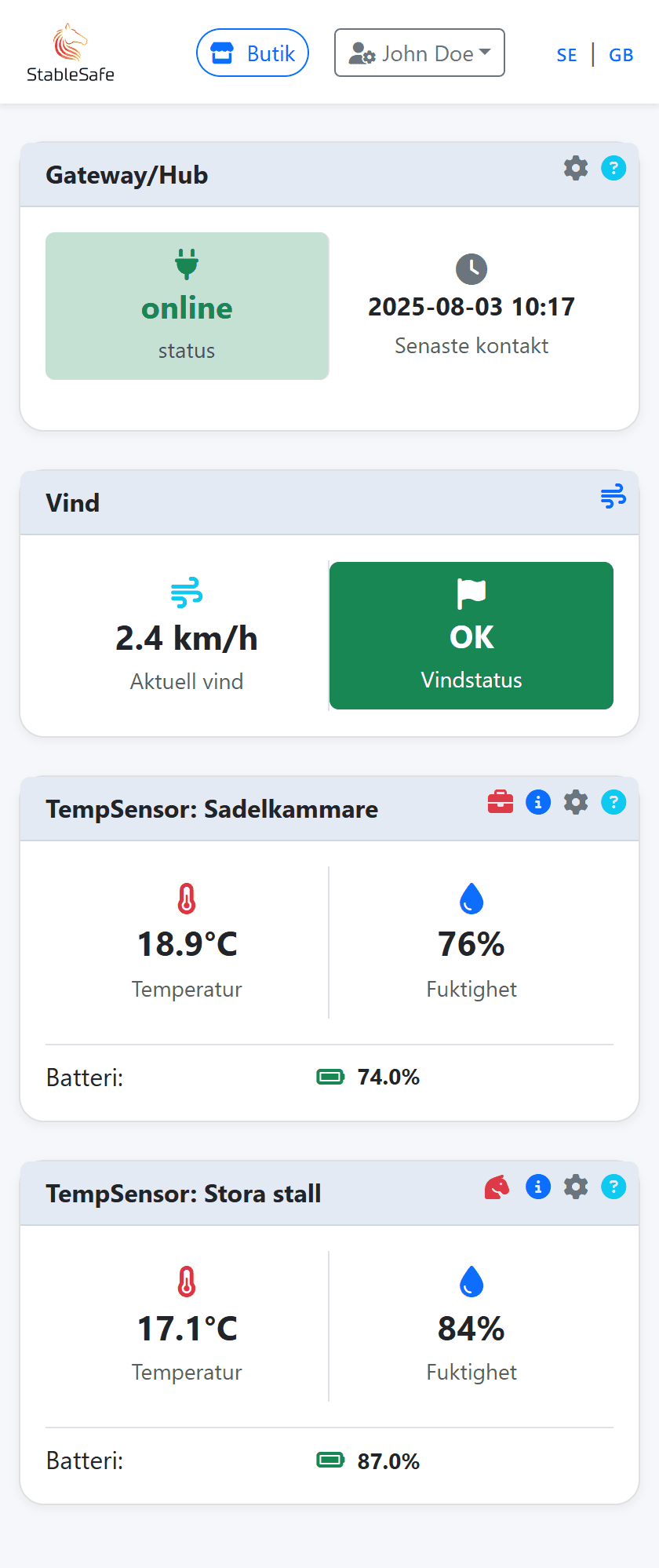Screen dimensions: 659x1568
Task: Open help for Sadelkammare sensor
Action: 613,802
